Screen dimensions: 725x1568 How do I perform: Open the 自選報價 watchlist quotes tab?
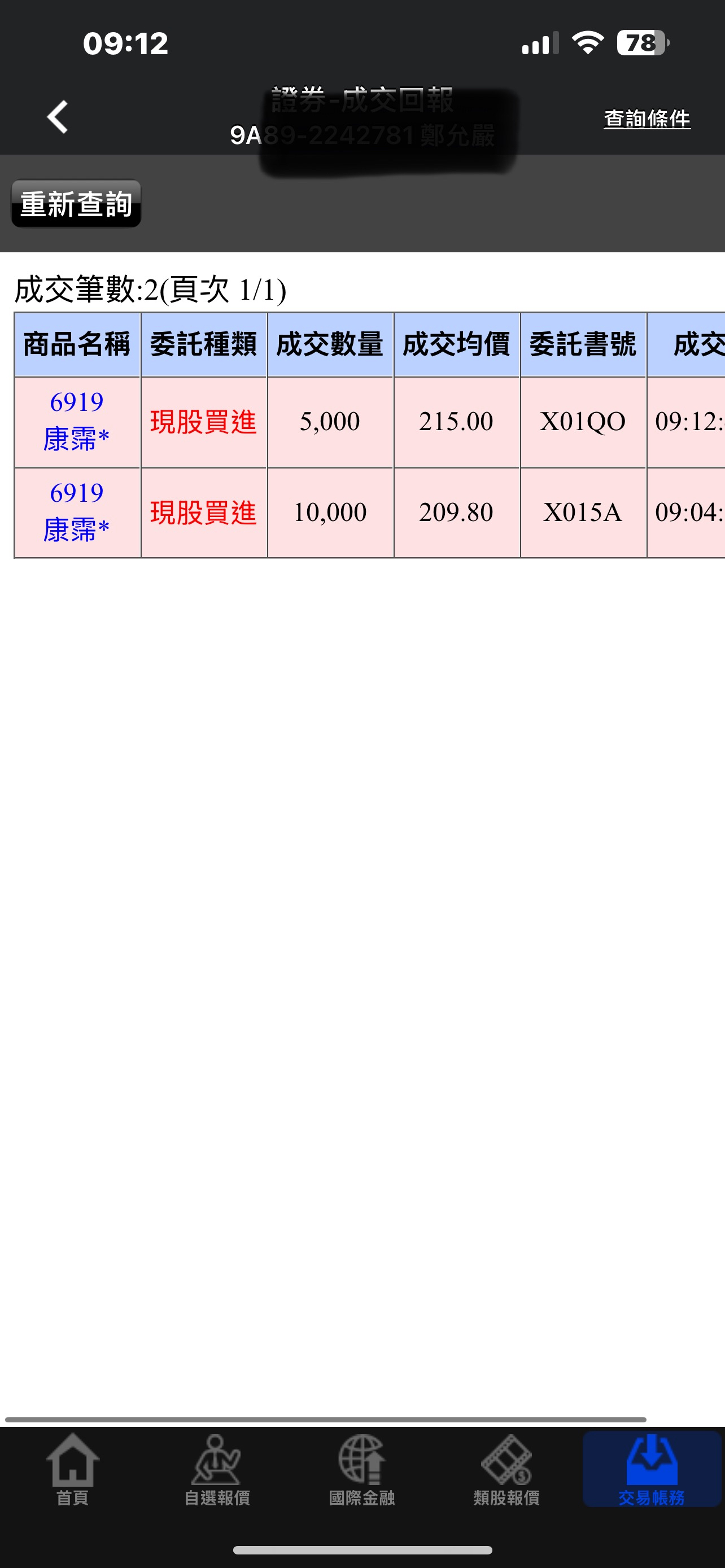click(217, 1469)
